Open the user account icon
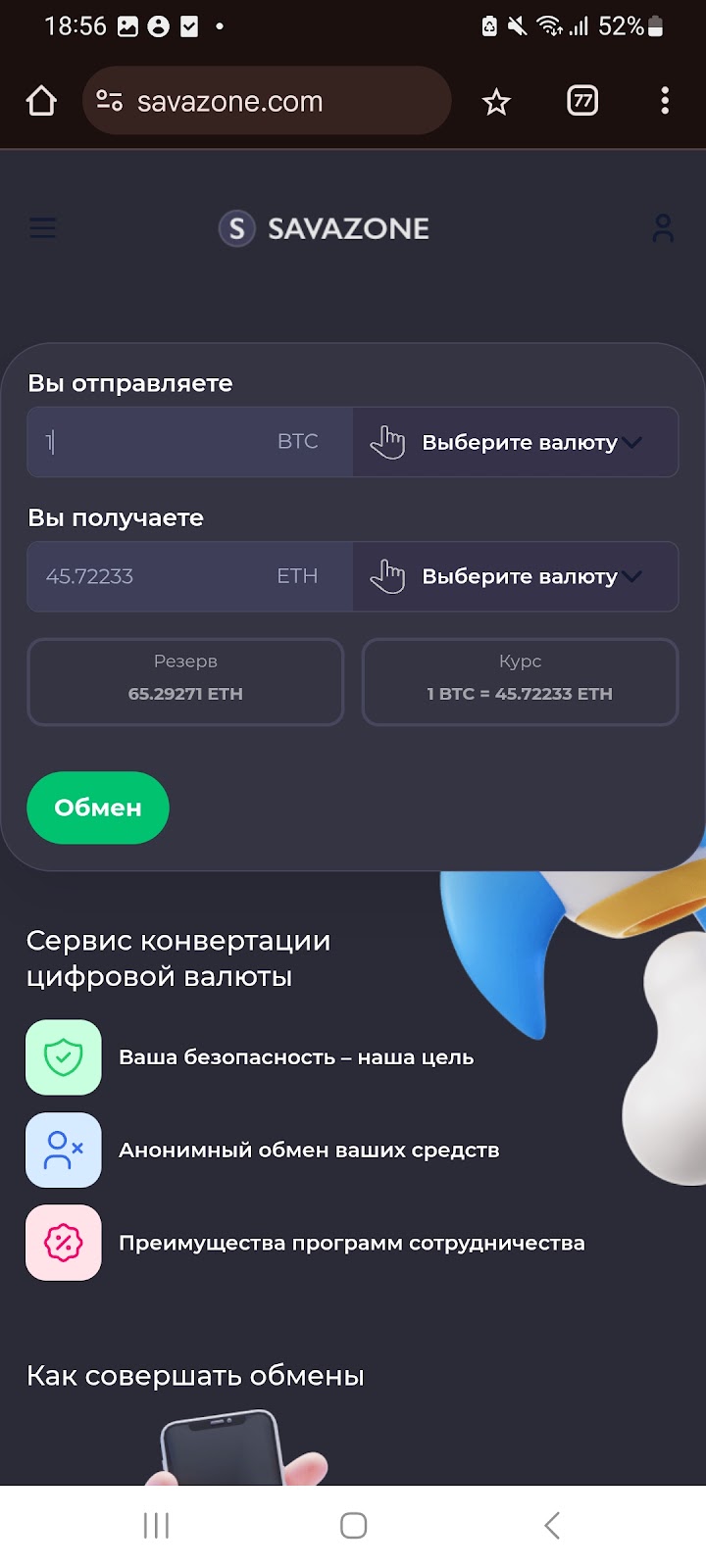 663,228
